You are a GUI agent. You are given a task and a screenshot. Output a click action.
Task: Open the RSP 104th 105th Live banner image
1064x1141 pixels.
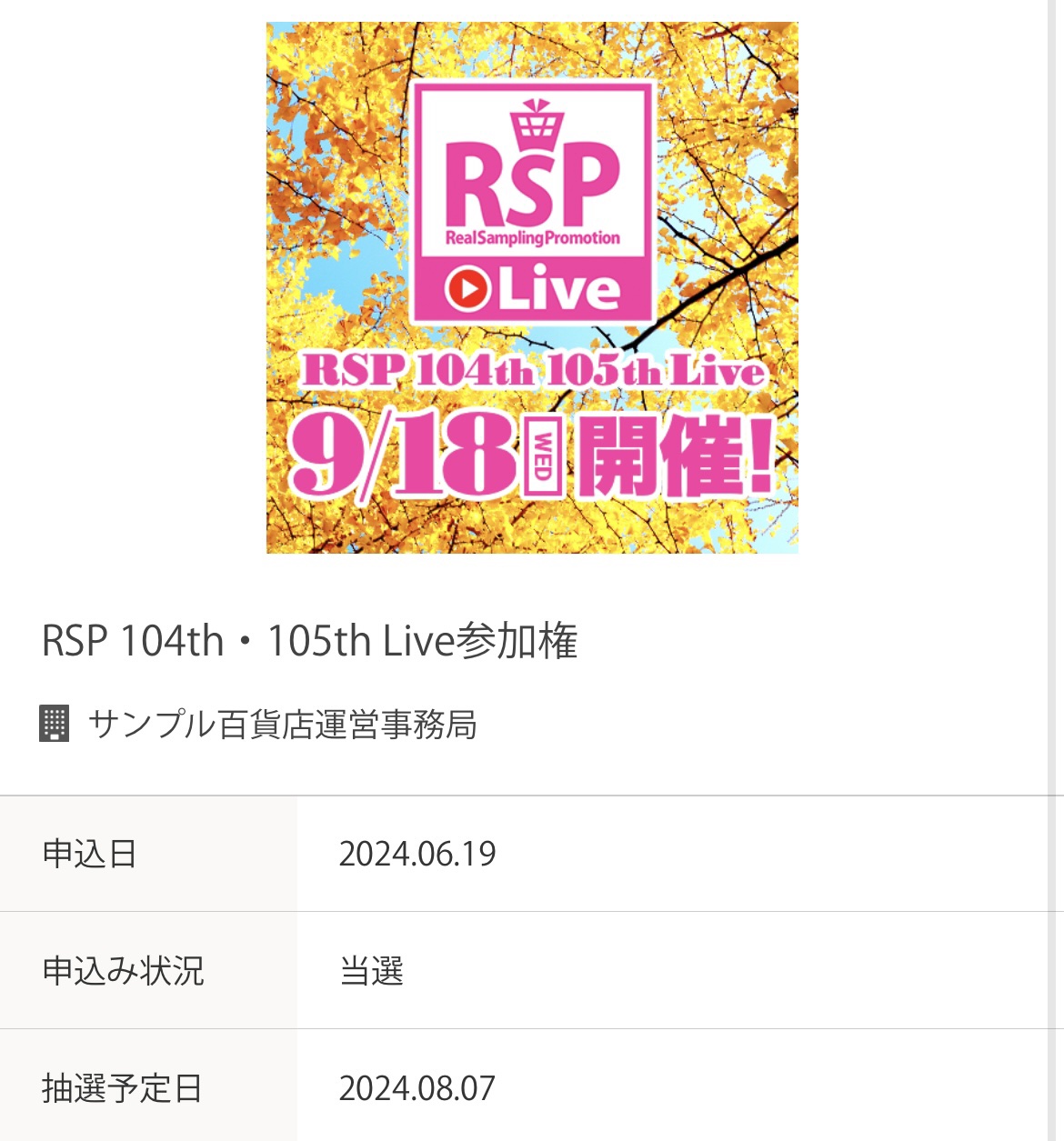[x=532, y=287]
